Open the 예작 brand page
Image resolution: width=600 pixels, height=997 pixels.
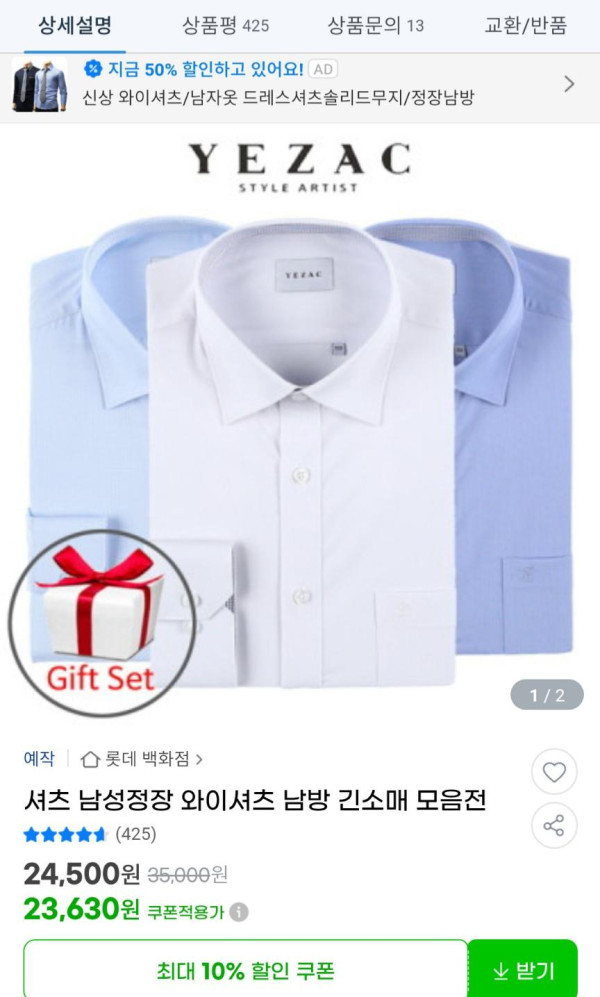pos(39,759)
